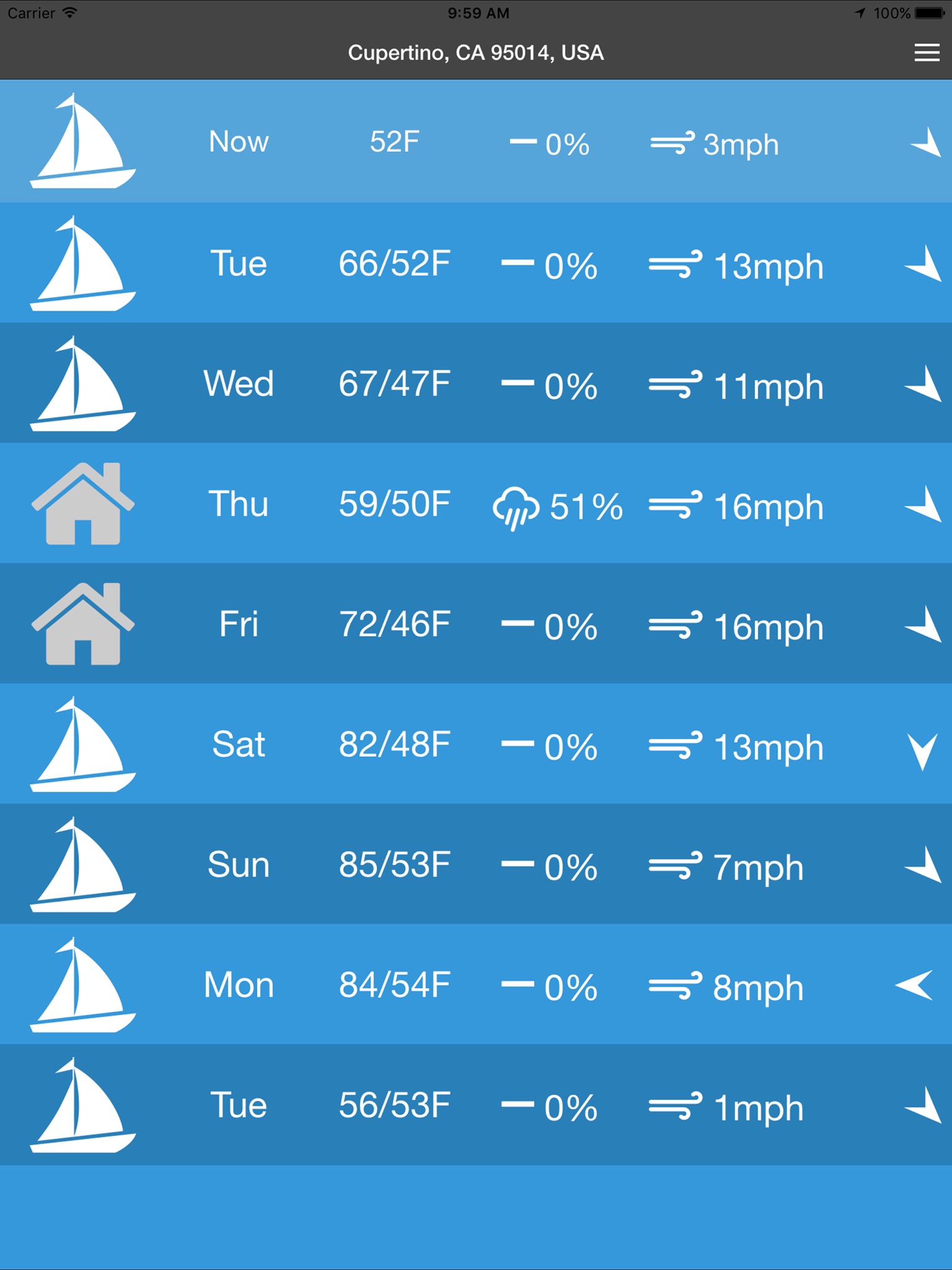View the Tue 56/53F forecast
The height and width of the screenshot is (1270, 952).
(476, 1105)
